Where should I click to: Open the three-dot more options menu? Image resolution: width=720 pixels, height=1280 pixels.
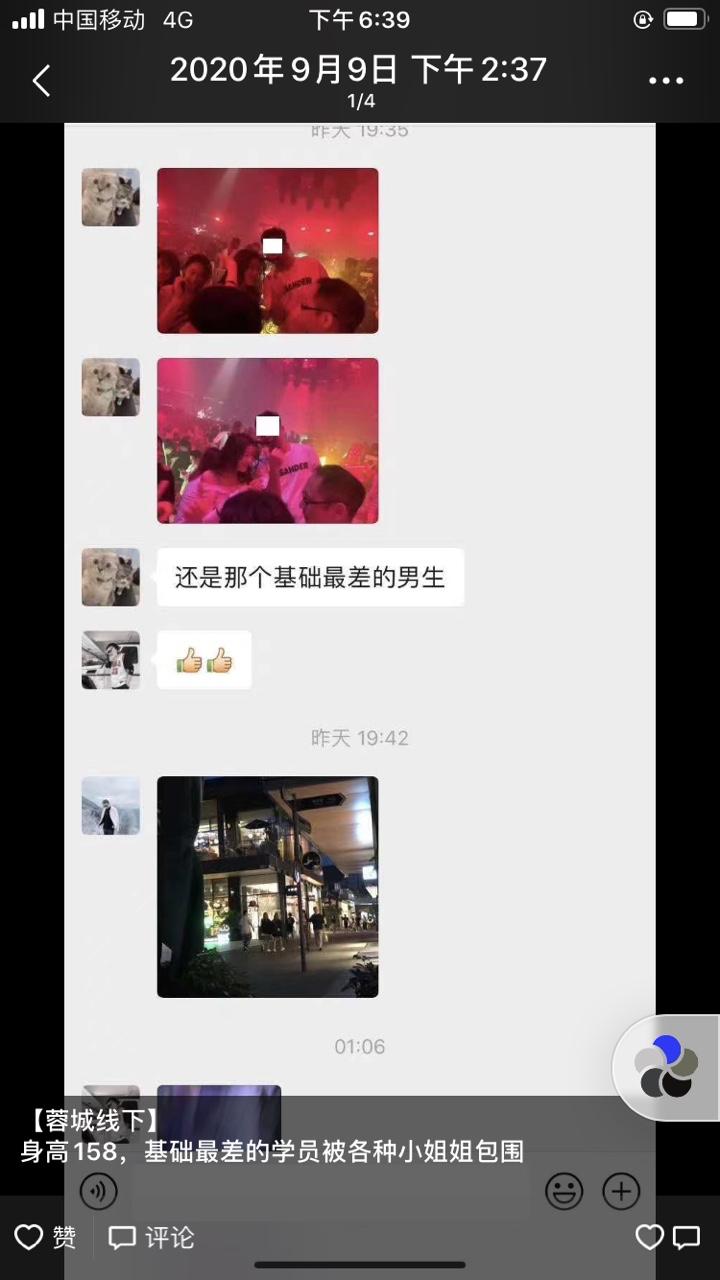tap(666, 80)
